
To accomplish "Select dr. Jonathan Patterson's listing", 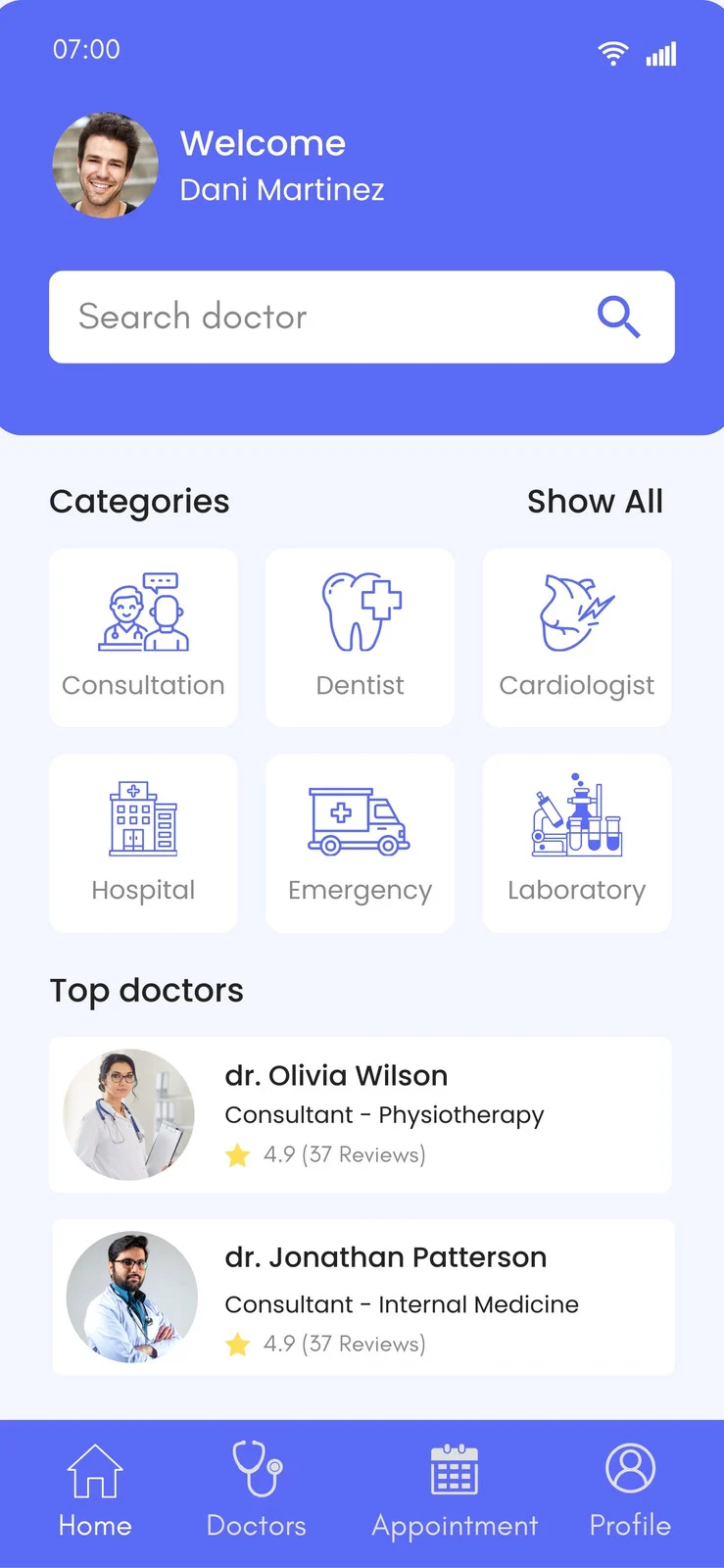I will click(x=362, y=1297).
